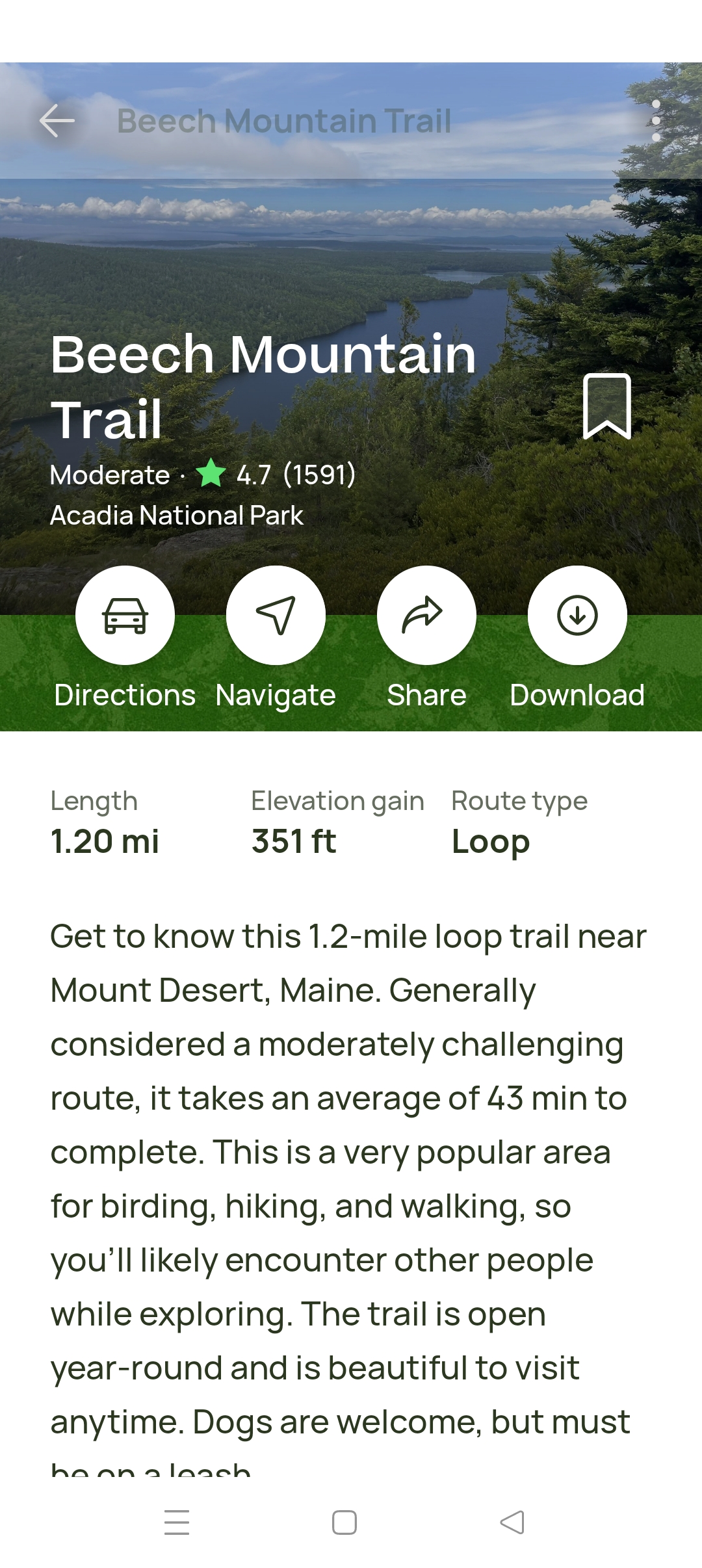Open recent apps from navigation bar

(177, 1522)
